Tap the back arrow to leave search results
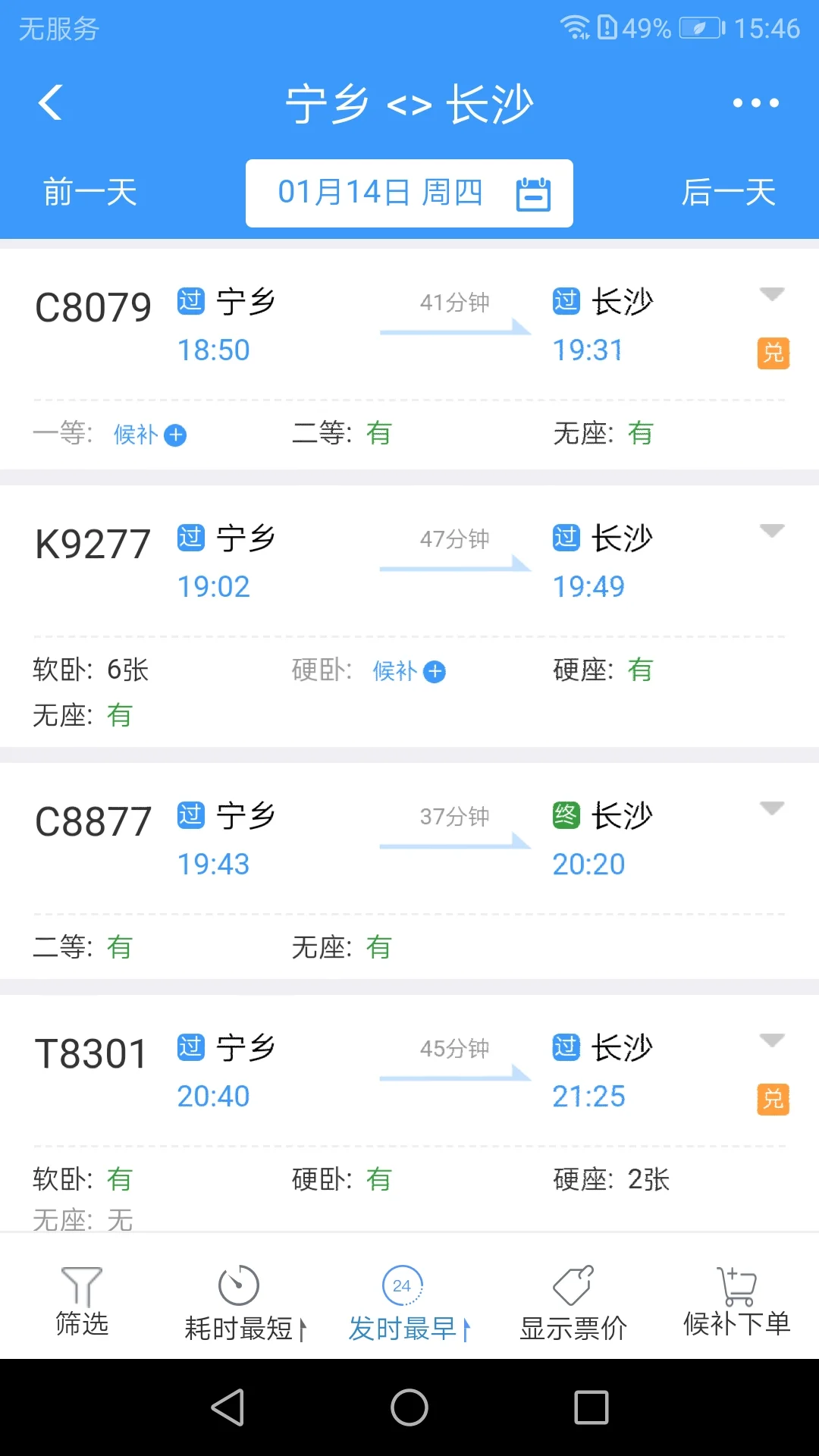Image resolution: width=819 pixels, height=1456 pixels. tap(50, 102)
